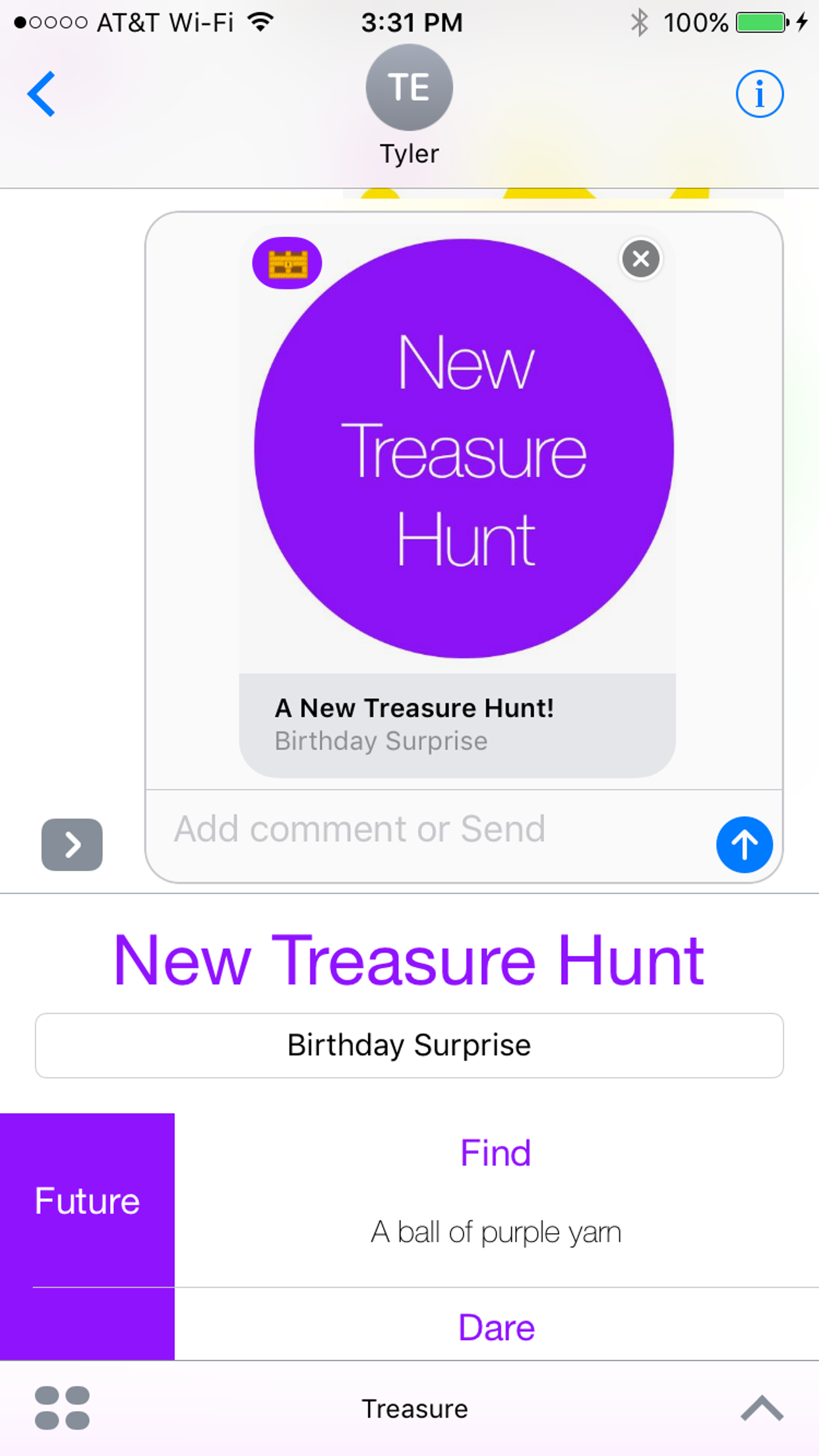Image resolution: width=819 pixels, height=1456 pixels.
Task: Toggle the Wi-Fi status indicator
Action: 260,22
